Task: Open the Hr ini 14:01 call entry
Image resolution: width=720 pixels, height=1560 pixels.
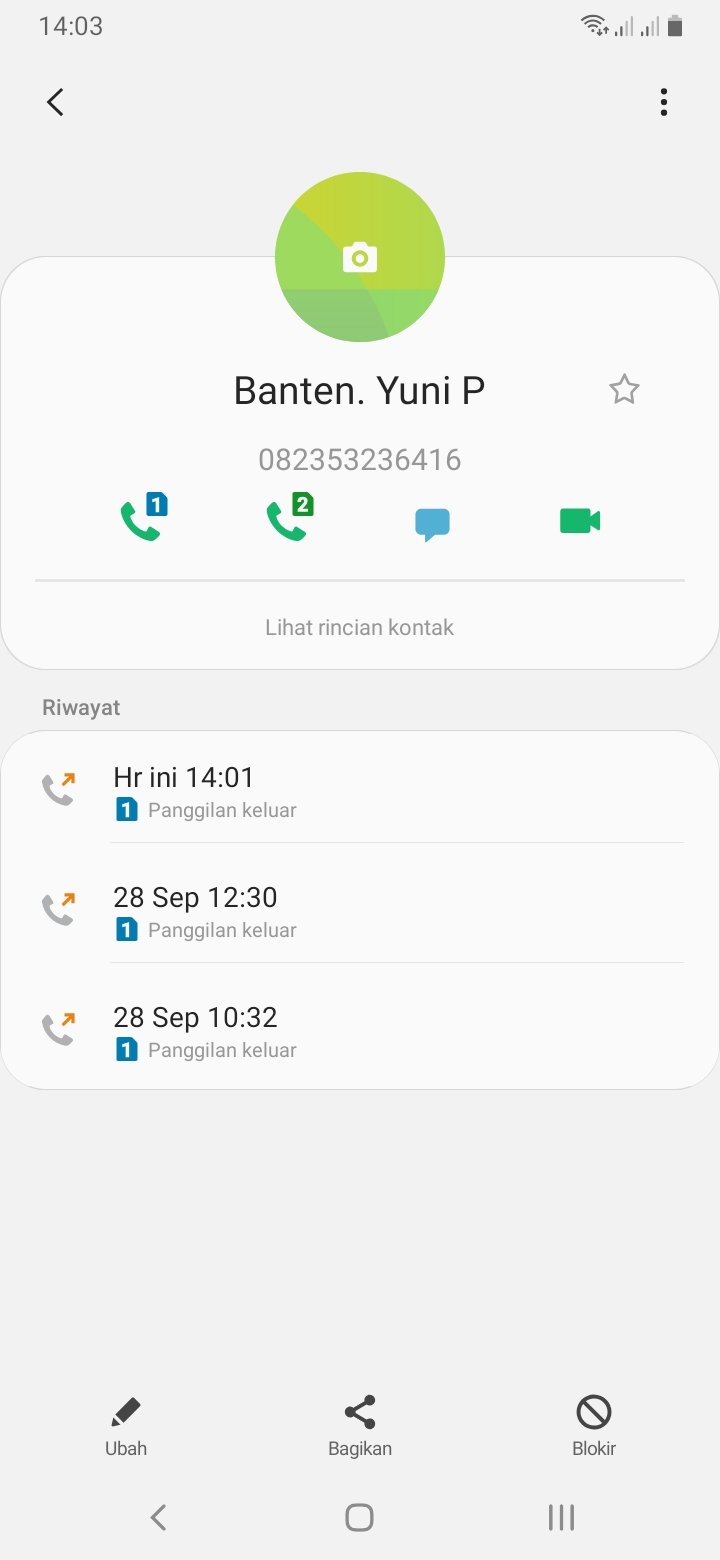Action: pyautogui.click(x=360, y=792)
